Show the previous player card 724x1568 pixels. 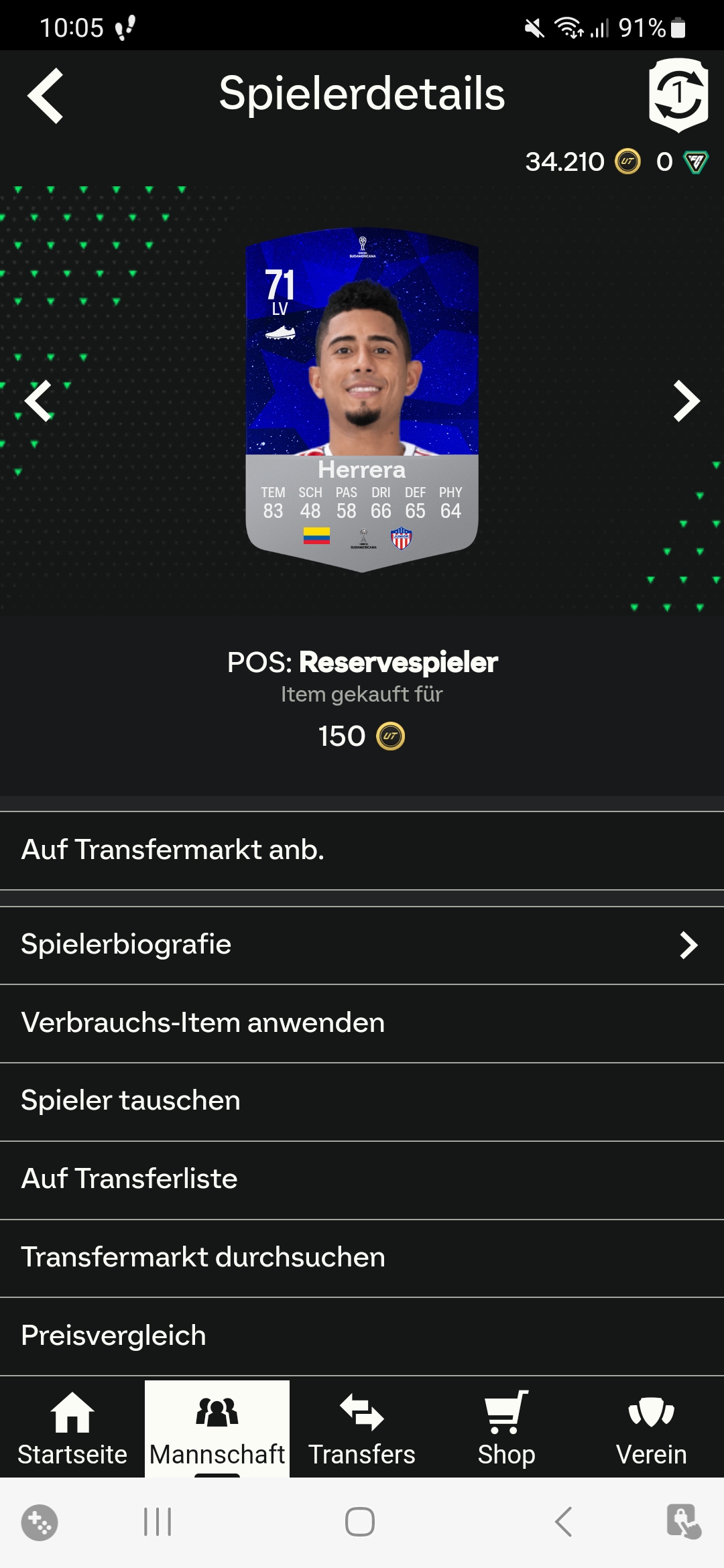[x=38, y=401]
